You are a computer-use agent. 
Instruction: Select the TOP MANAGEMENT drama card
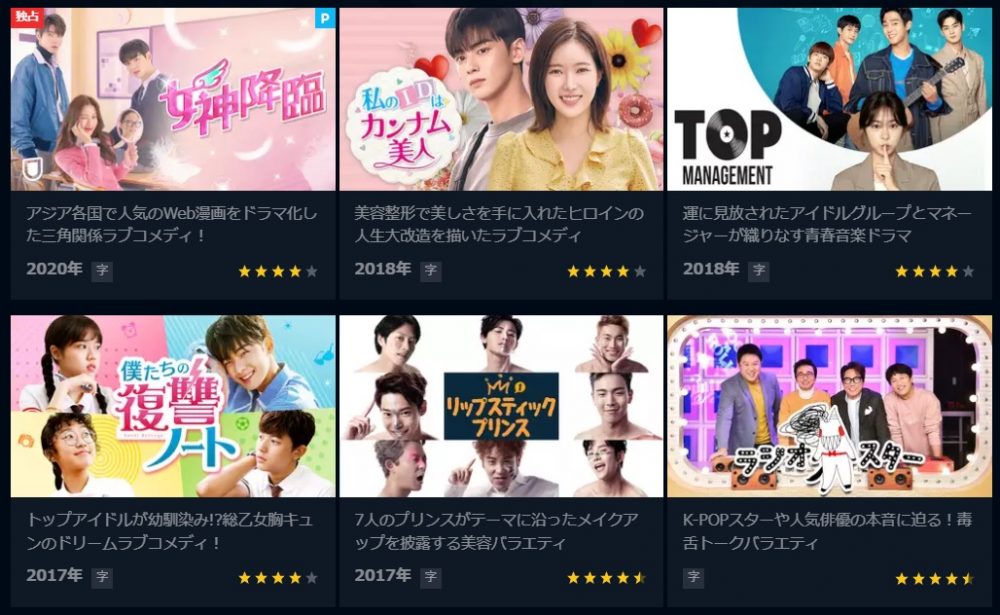pos(829,100)
